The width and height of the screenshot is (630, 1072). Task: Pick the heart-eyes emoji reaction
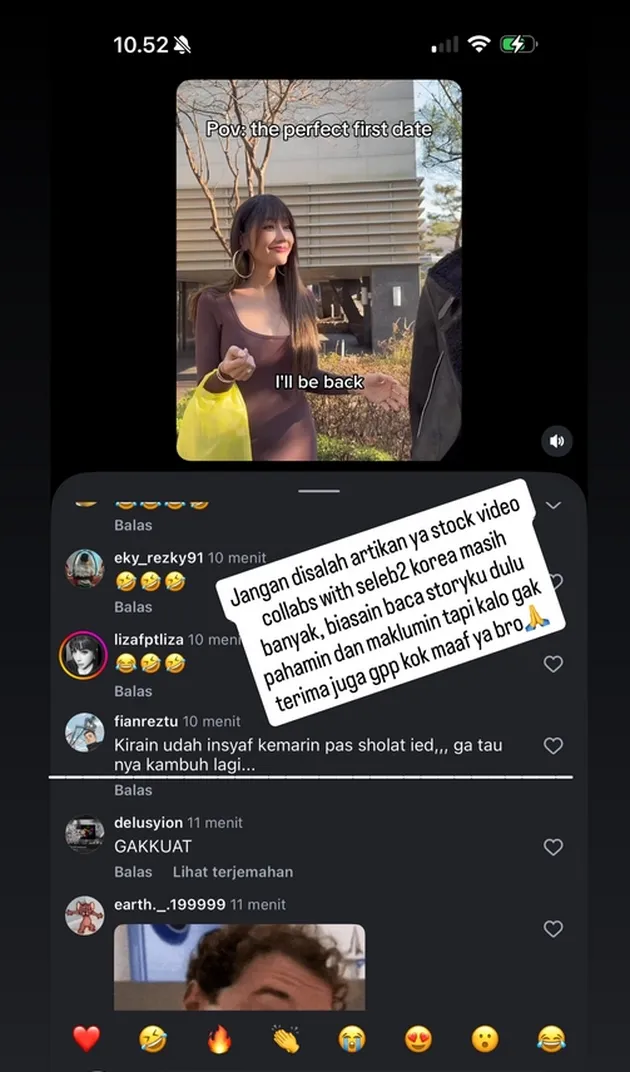point(418,1039)
